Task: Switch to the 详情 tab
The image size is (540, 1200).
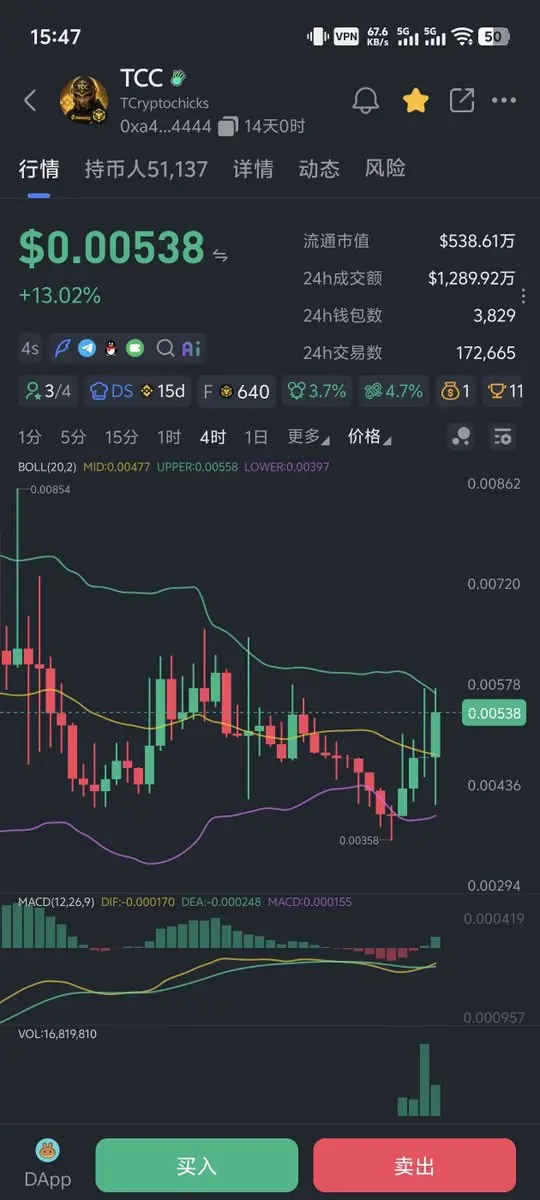Action: [253, 169]
